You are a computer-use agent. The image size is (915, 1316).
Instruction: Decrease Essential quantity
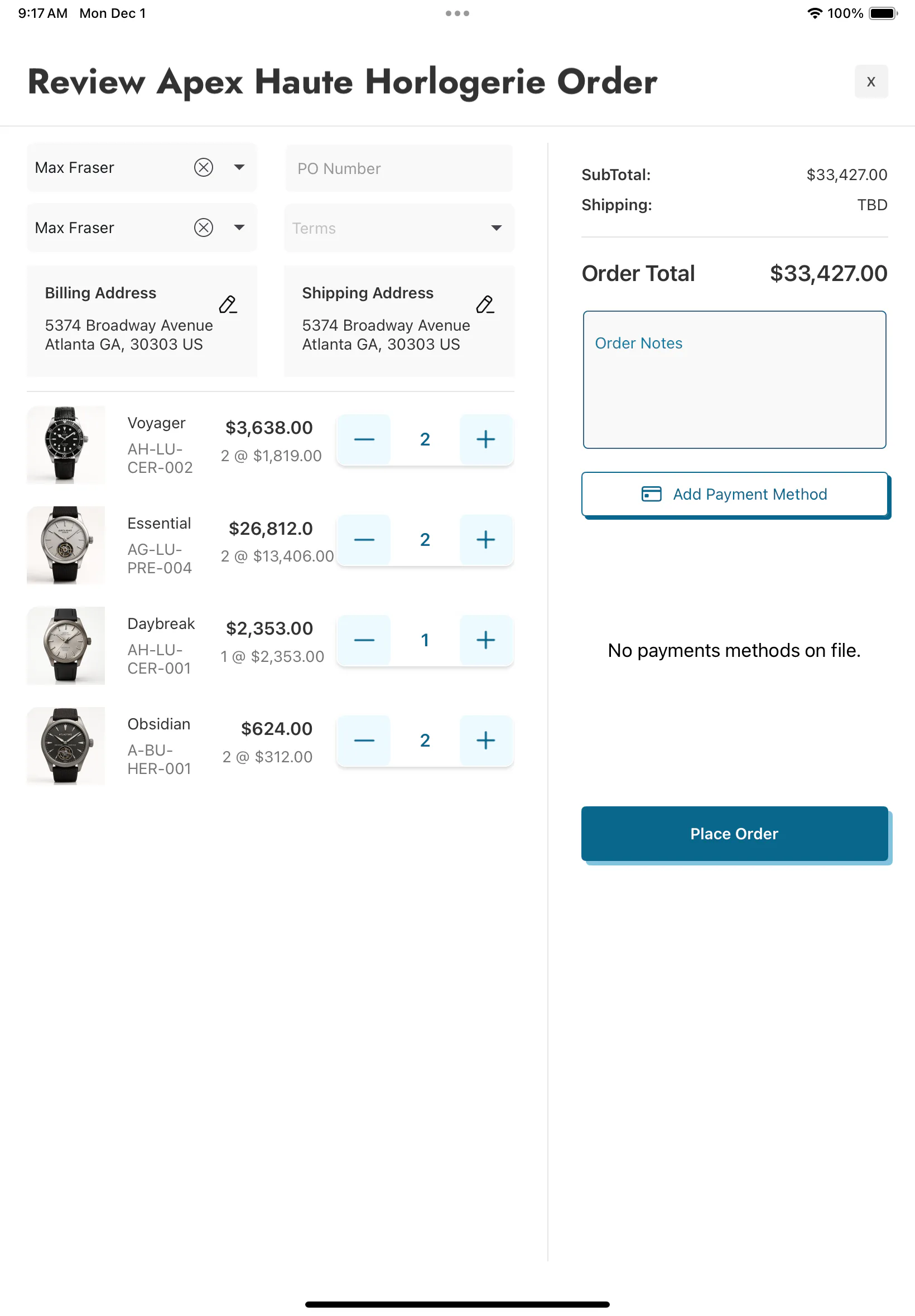coord(364,540)
